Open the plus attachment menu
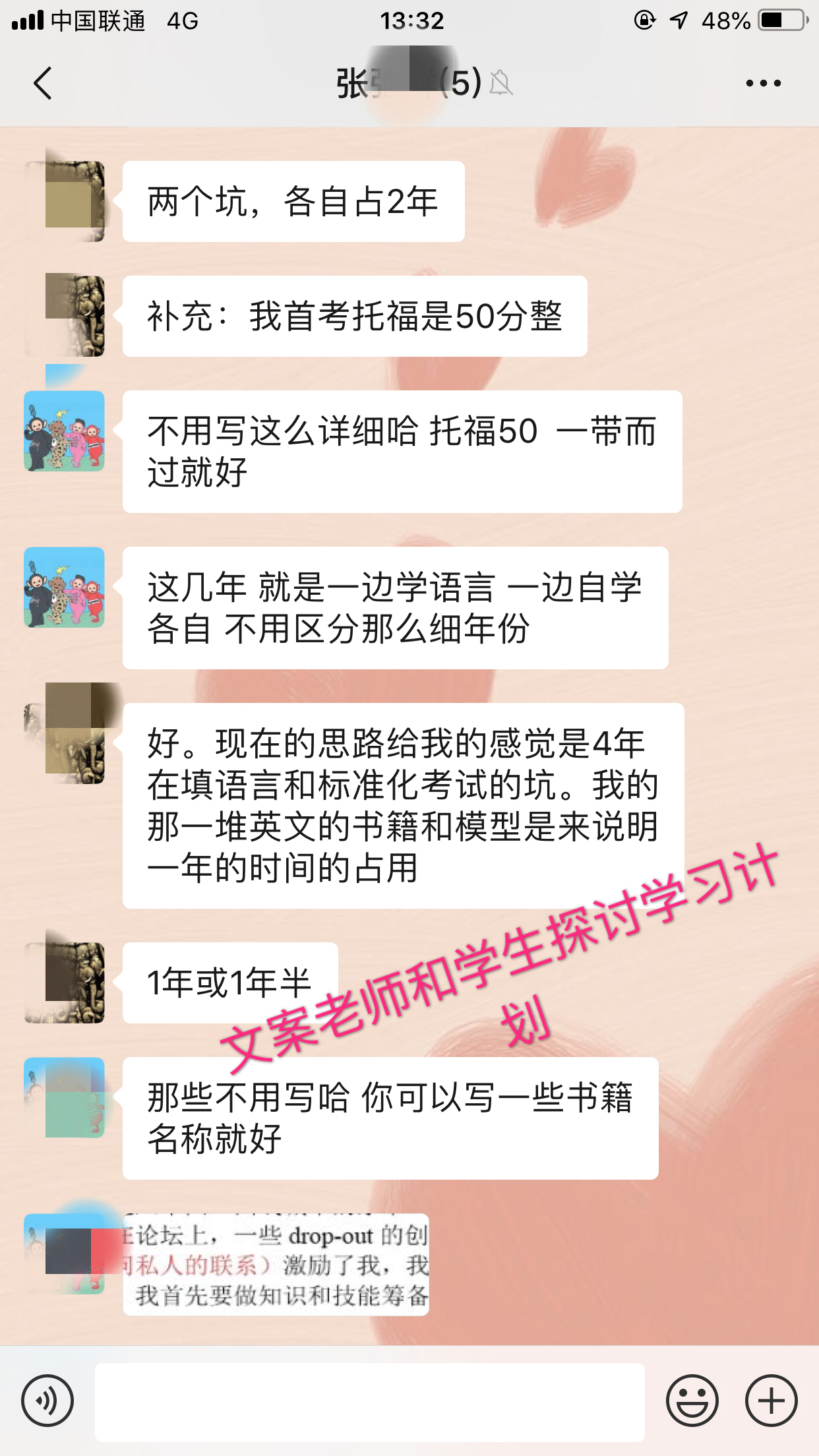Viewport: 819px width, 1456px height. tap(771, 1401)
